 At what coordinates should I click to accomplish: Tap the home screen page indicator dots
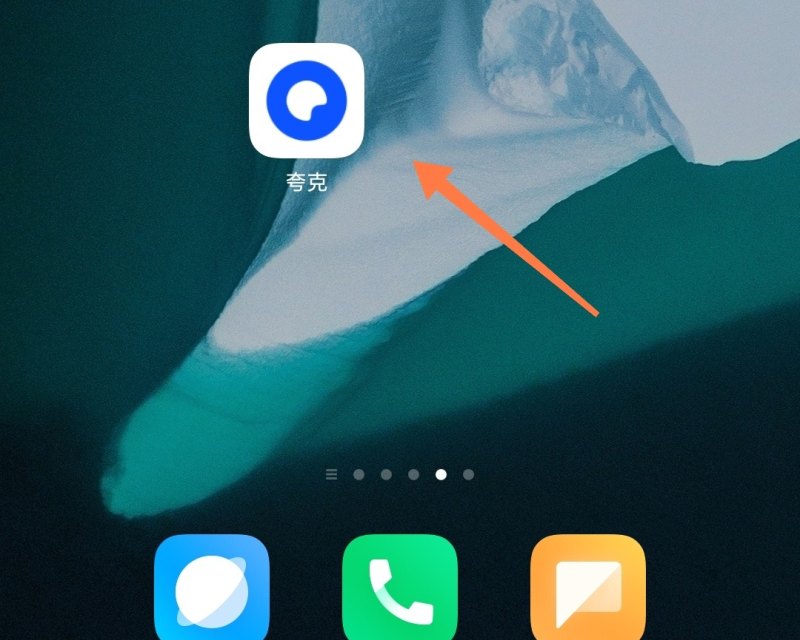(400, 474)
